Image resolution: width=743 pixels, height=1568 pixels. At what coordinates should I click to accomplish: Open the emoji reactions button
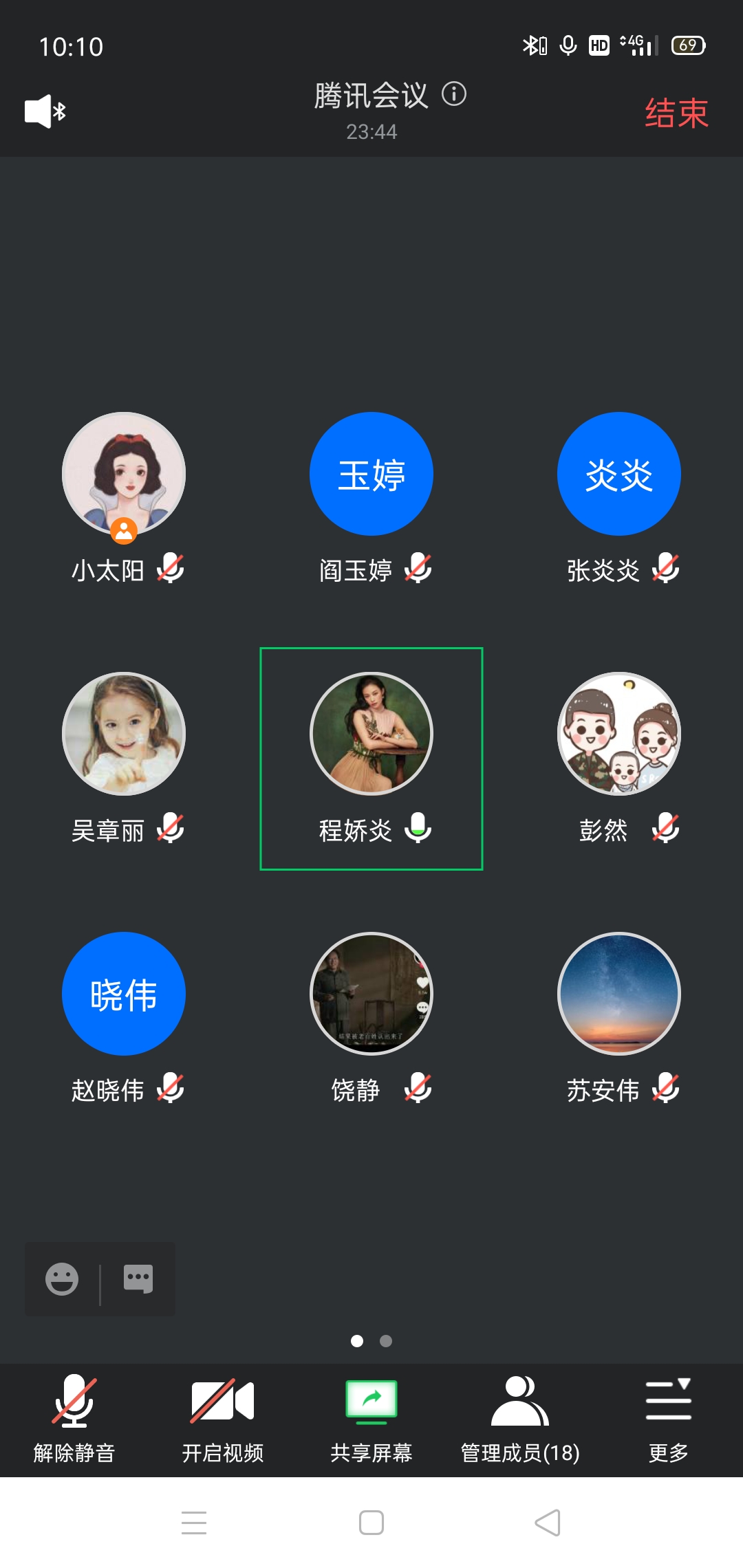pos(62,1279)
